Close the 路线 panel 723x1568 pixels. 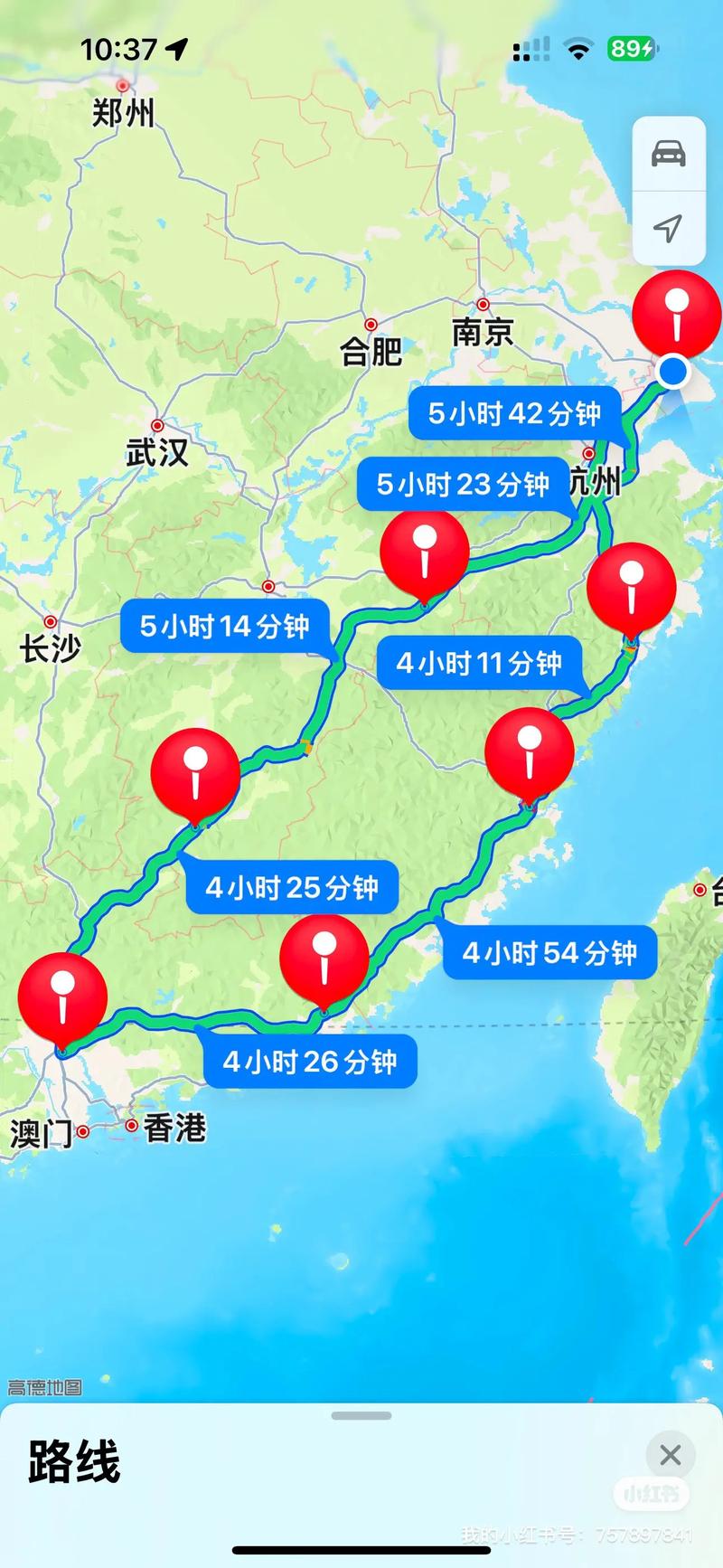pyautogui.click(x=670, y=1455)
